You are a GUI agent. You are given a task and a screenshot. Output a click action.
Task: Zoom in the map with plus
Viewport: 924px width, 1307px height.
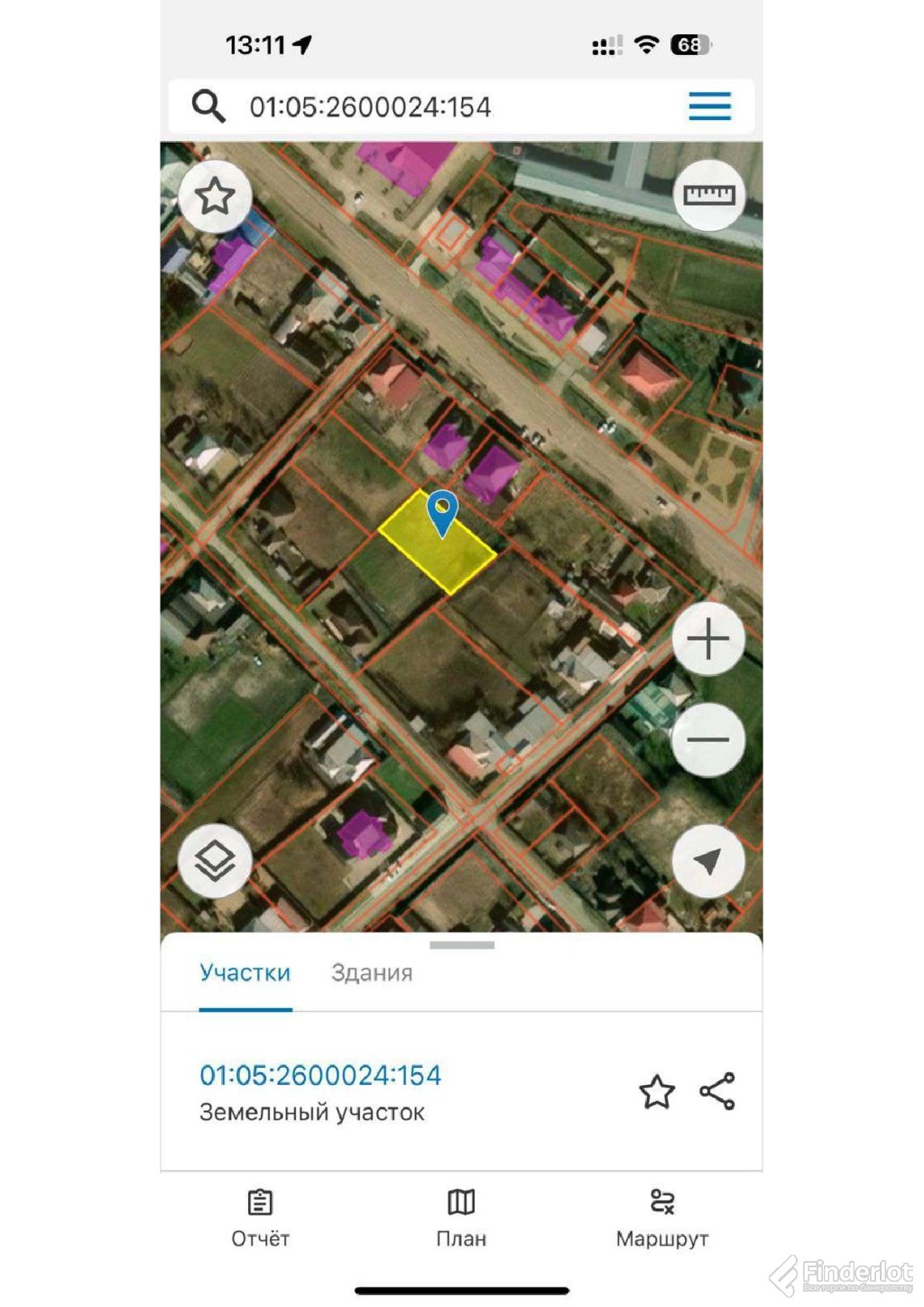(x=708, y=639)
